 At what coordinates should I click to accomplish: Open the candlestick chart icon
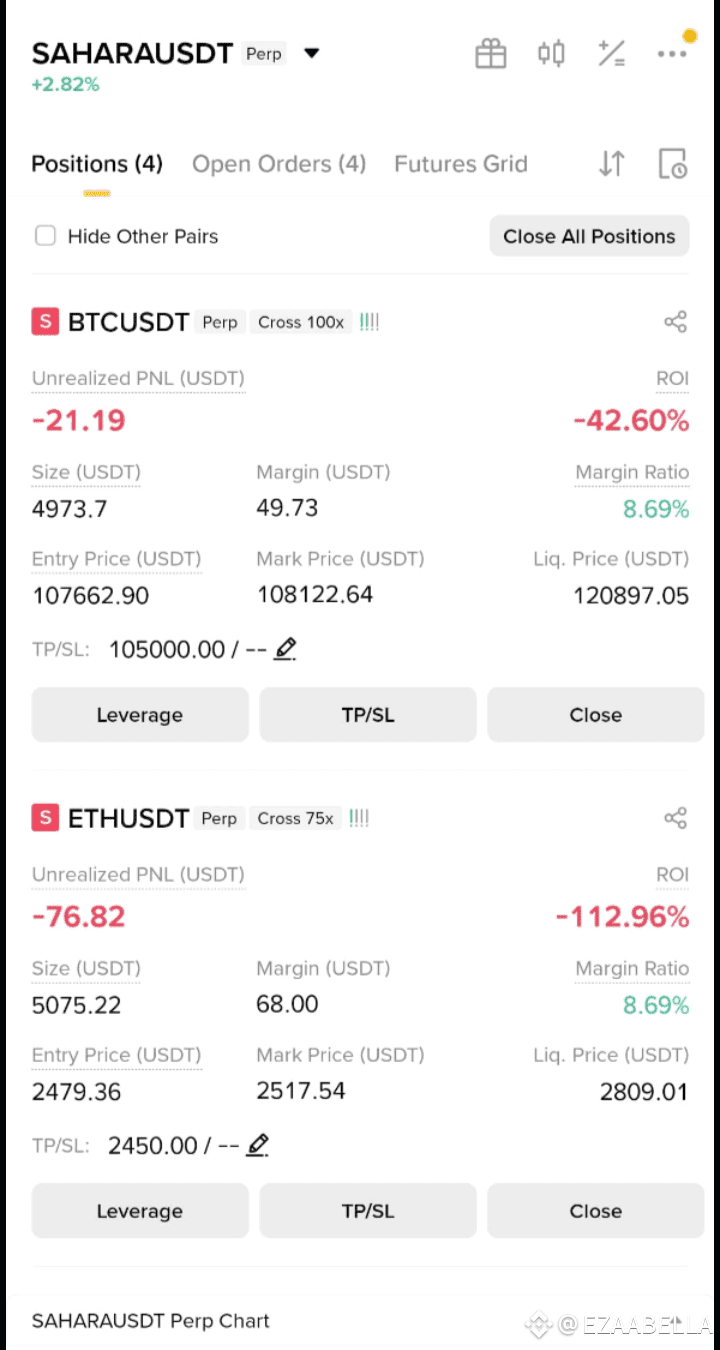point(551,53)
